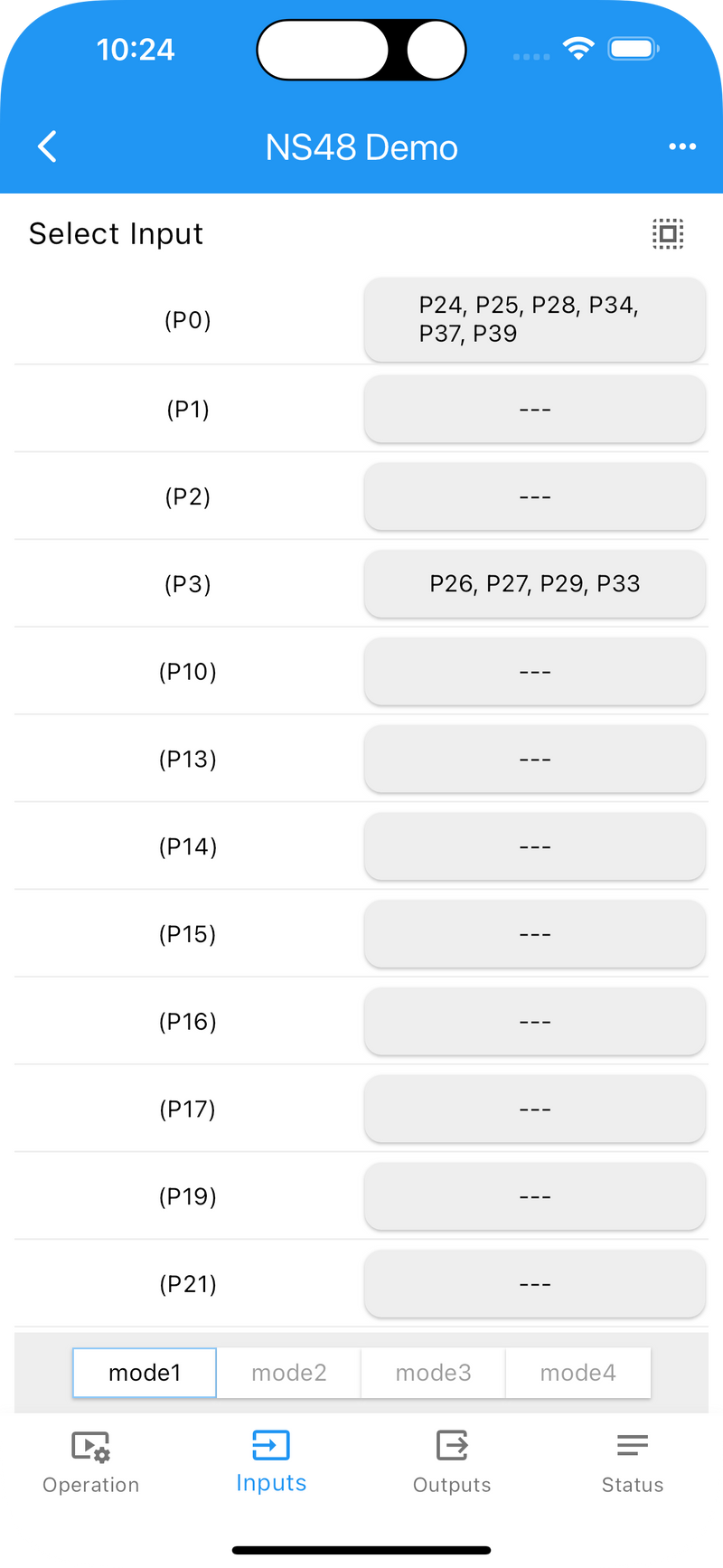
Task: Choose inputs for the P1 row
Action: tap(534, 410)
